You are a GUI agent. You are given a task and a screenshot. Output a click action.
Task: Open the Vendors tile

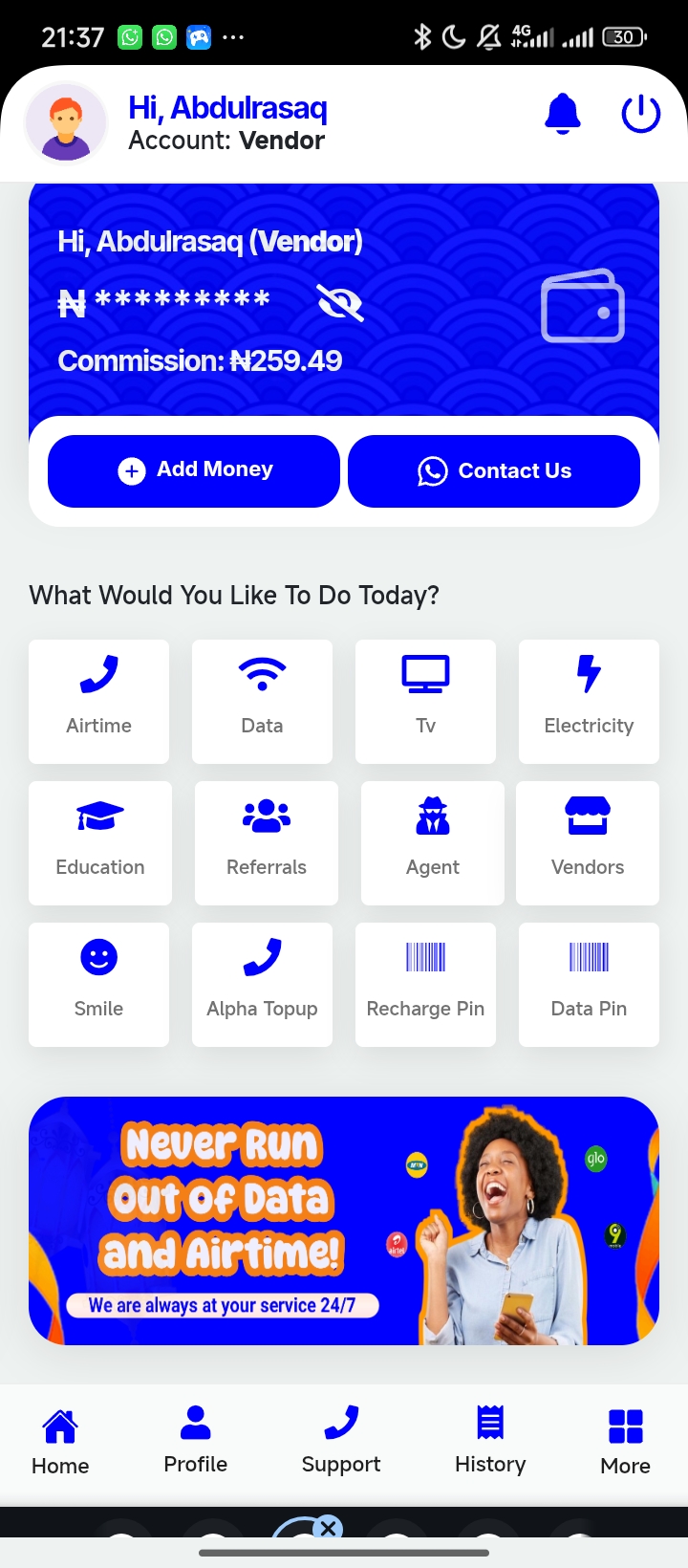point(588,842)
